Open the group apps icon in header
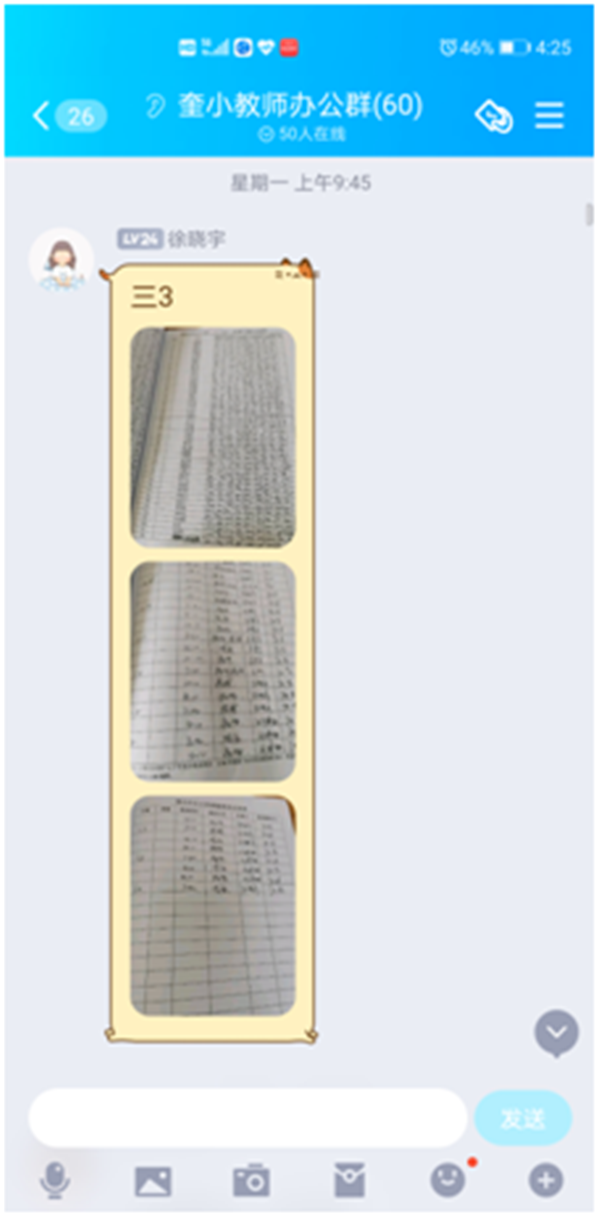 (x=494, y=116)
